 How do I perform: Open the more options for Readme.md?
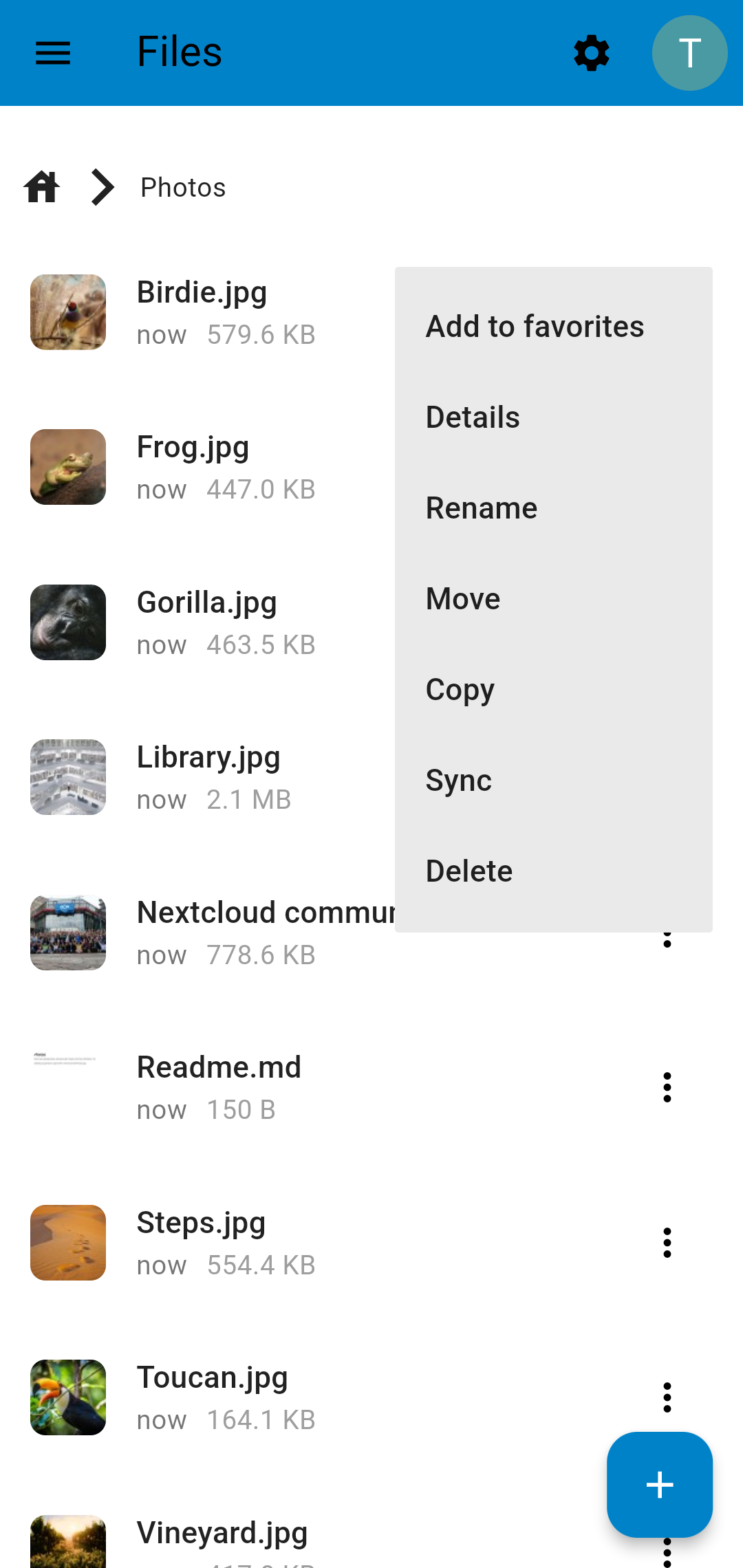click(667, 1087)
